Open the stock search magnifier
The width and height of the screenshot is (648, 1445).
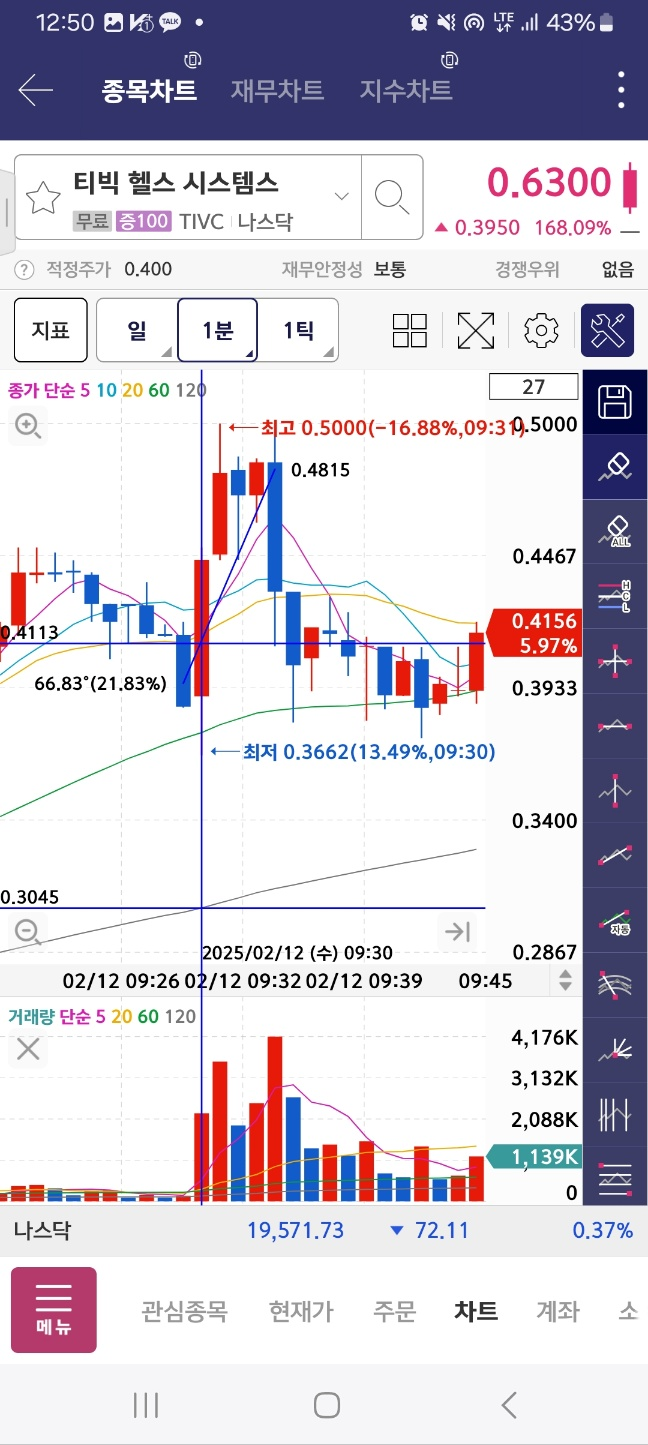(x=392, y=196)
